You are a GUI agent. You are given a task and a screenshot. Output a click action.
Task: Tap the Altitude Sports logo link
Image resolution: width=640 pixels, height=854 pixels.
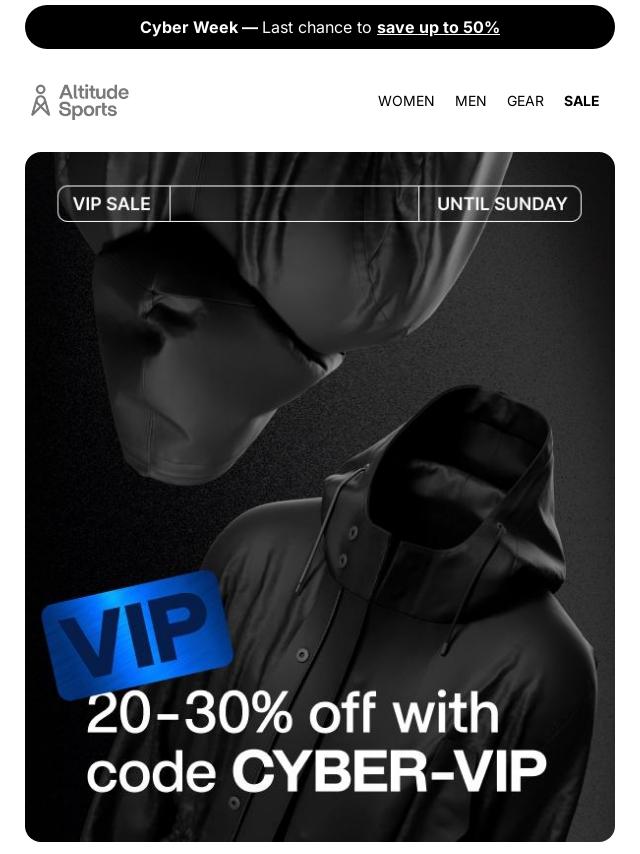[x=80, y=101]
